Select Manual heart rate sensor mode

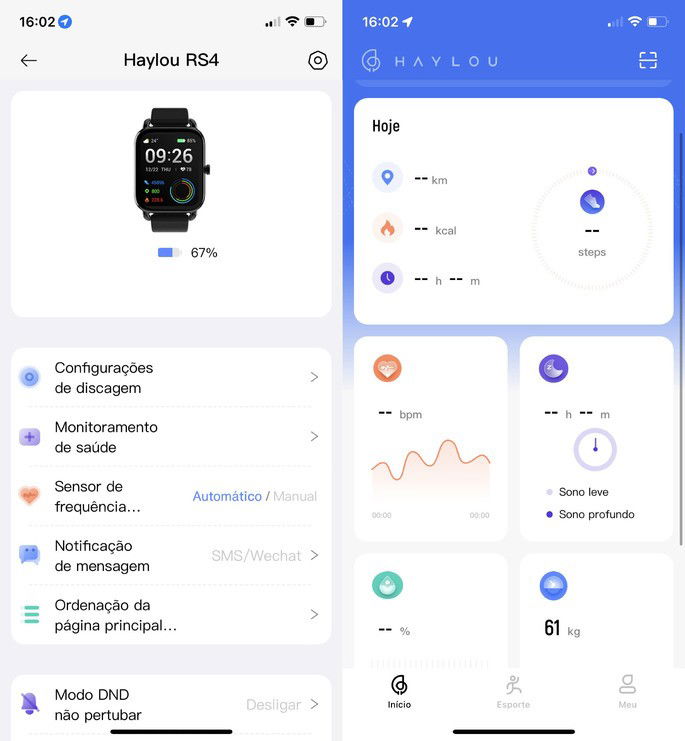tap(295, 496)
